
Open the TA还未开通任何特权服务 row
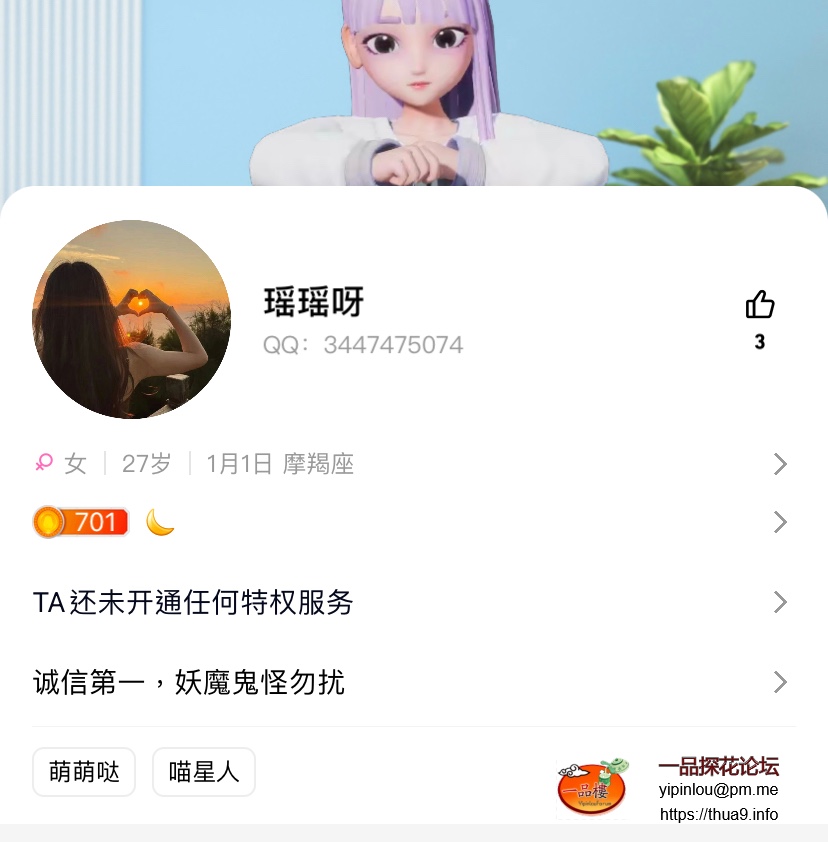(410, 602)
